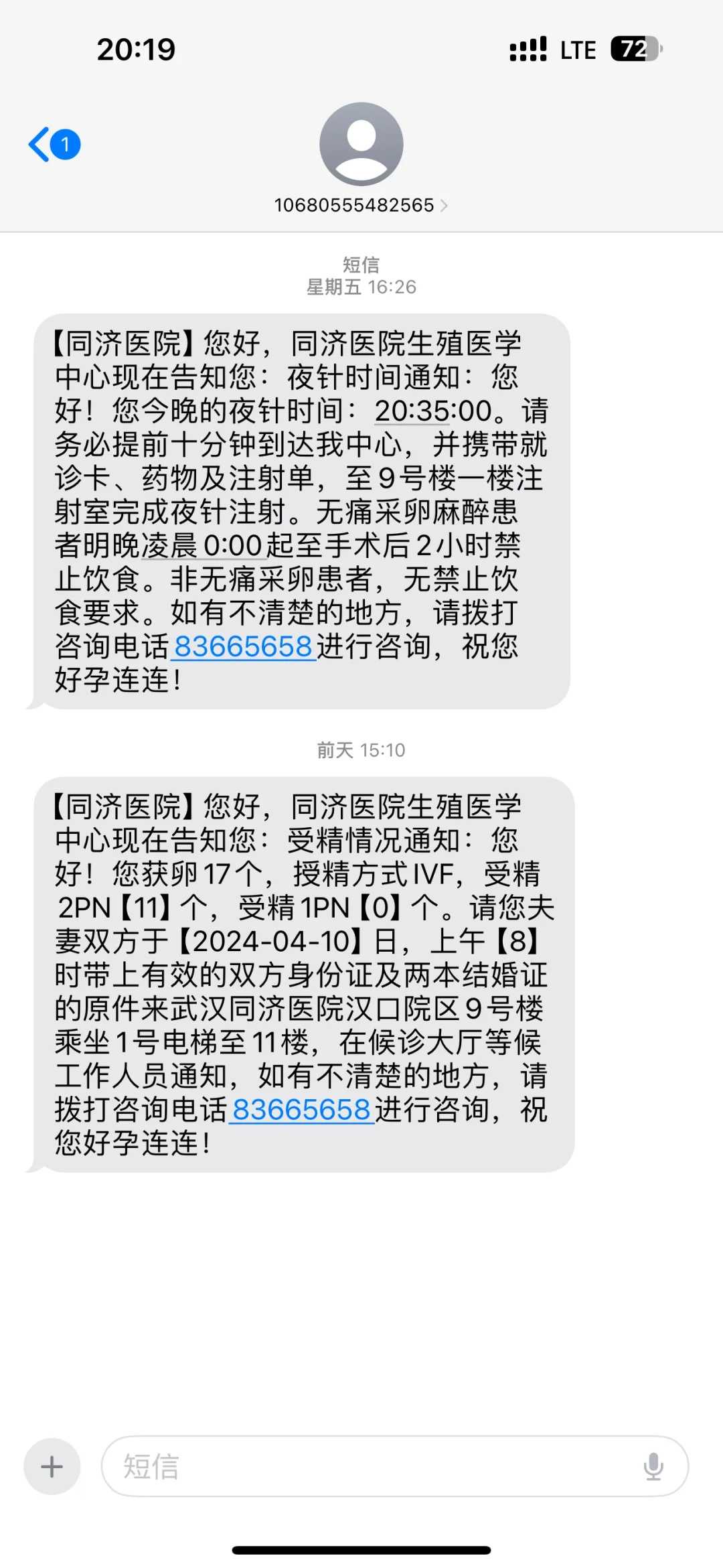
Task: Call the 83665658 link in the fertilization notice
Action: [301, 1109]
